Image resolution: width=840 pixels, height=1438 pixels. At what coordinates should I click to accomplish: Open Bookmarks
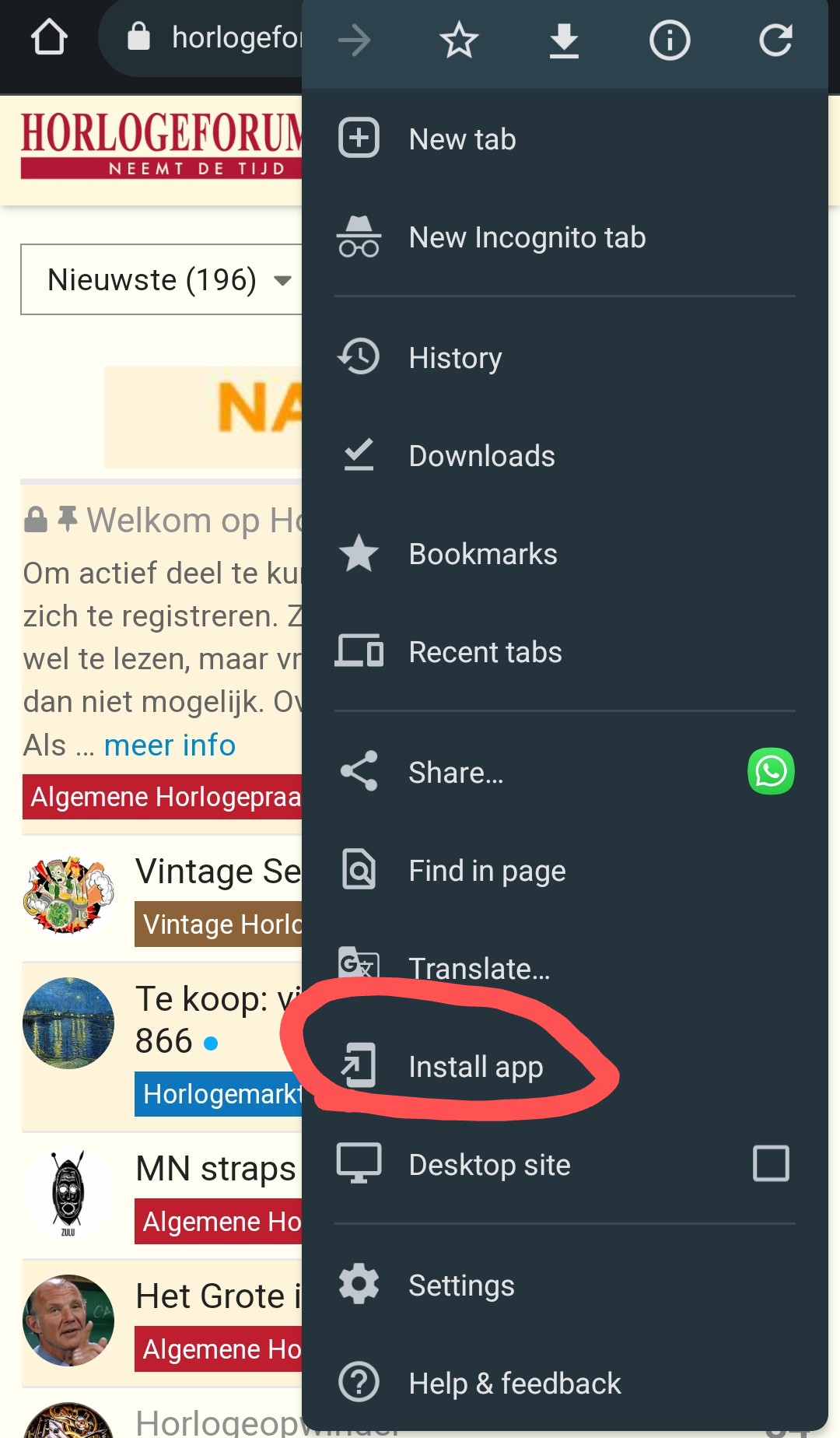(x=565, y=554)
